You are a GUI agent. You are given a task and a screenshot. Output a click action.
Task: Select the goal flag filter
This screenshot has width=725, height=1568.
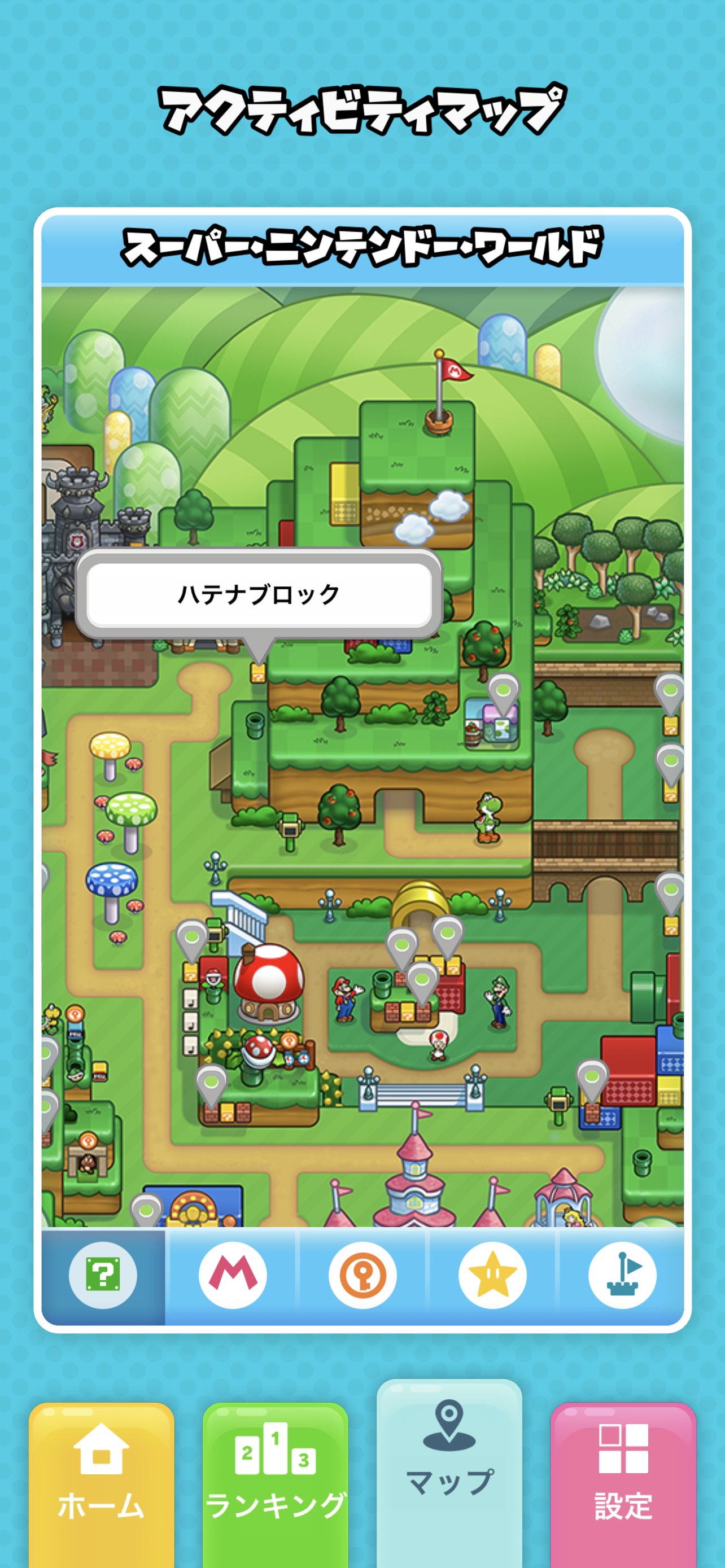coord(622,1274)
